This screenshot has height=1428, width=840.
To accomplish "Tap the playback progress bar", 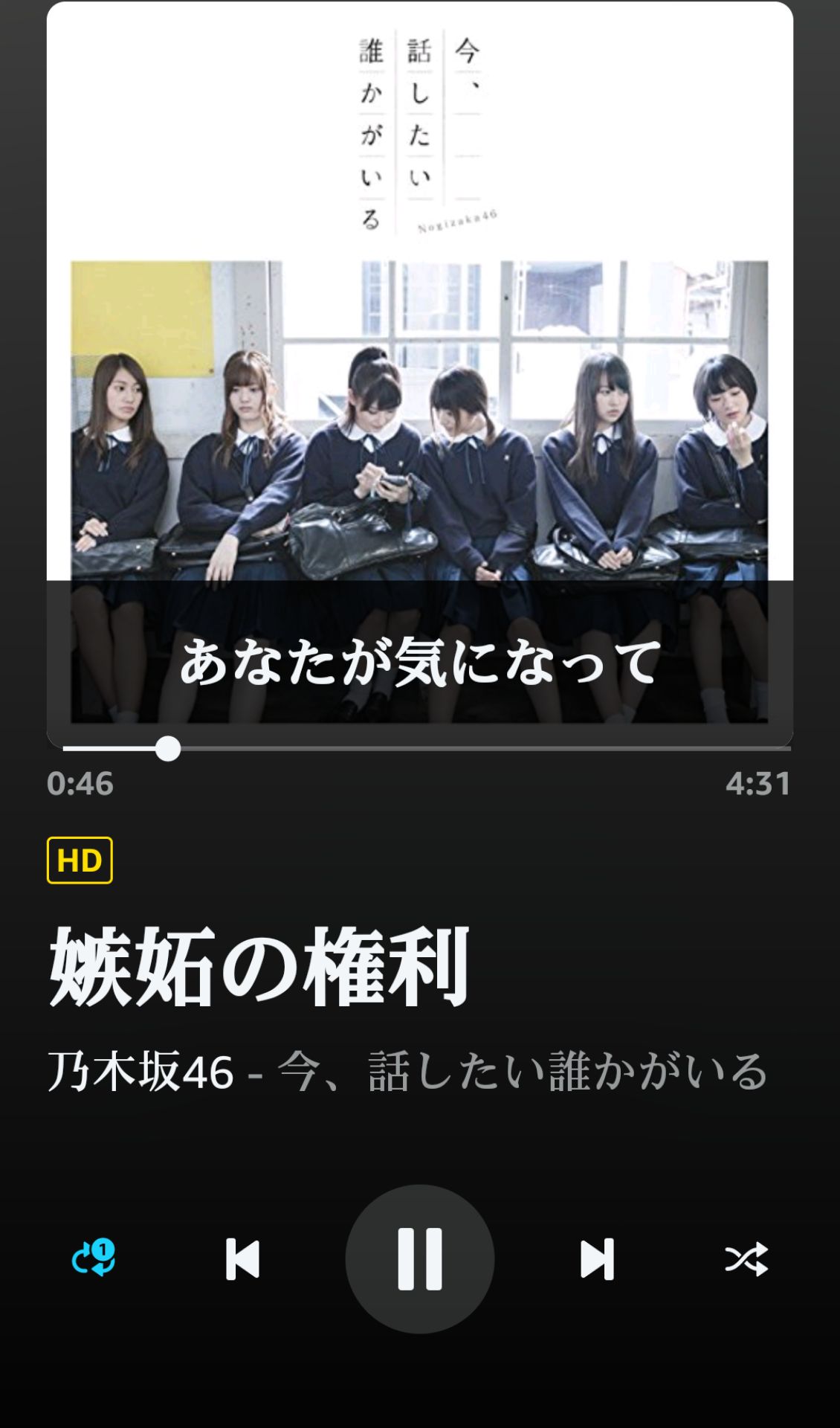I will 427,749.
